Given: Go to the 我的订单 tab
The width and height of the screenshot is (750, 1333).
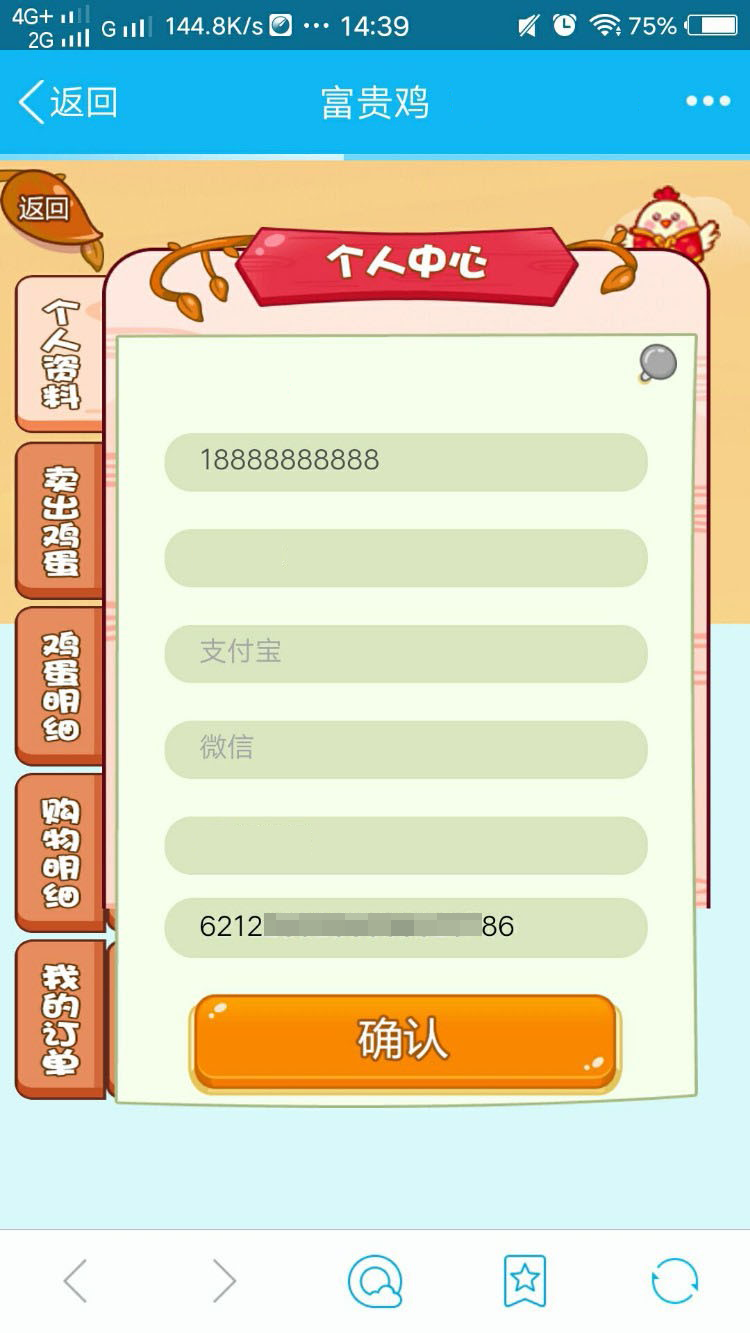Looking at the screenshot, I should (60, 1018).
